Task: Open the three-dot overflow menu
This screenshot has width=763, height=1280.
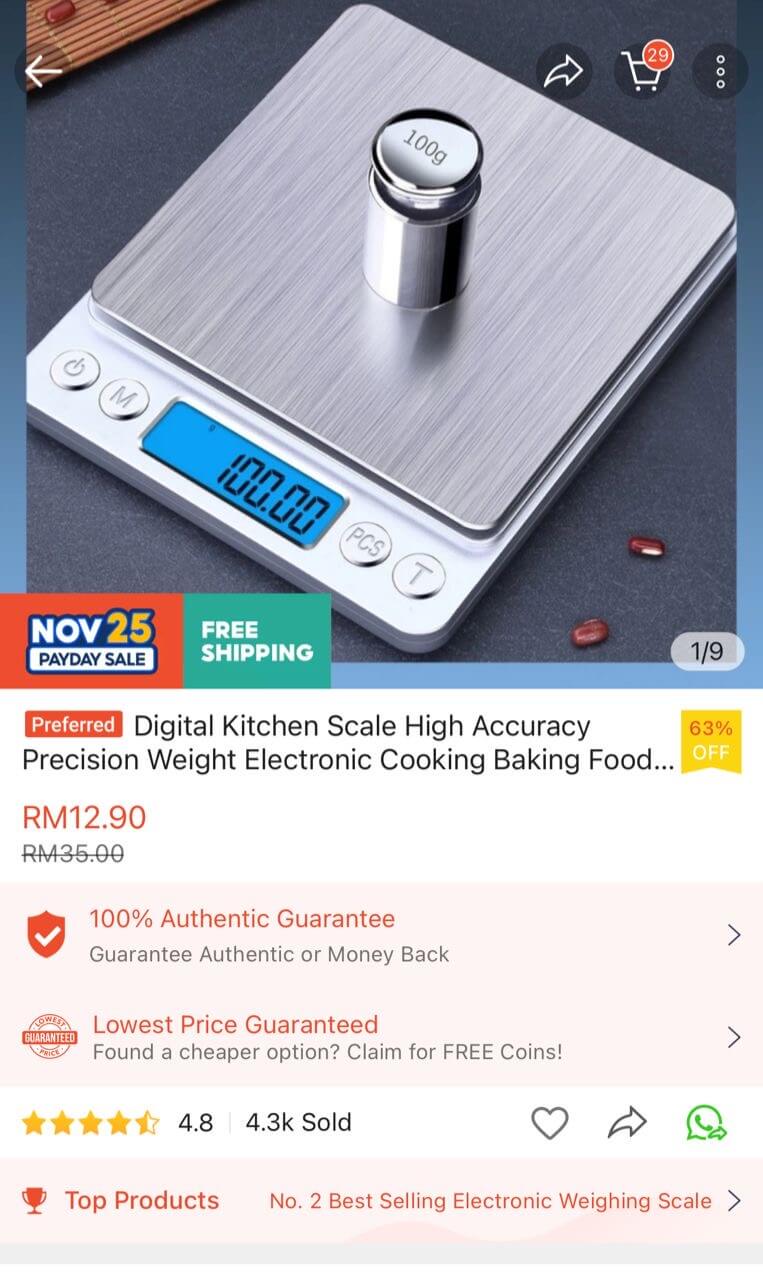Action: pyautogui.click(x=720, y=71)
